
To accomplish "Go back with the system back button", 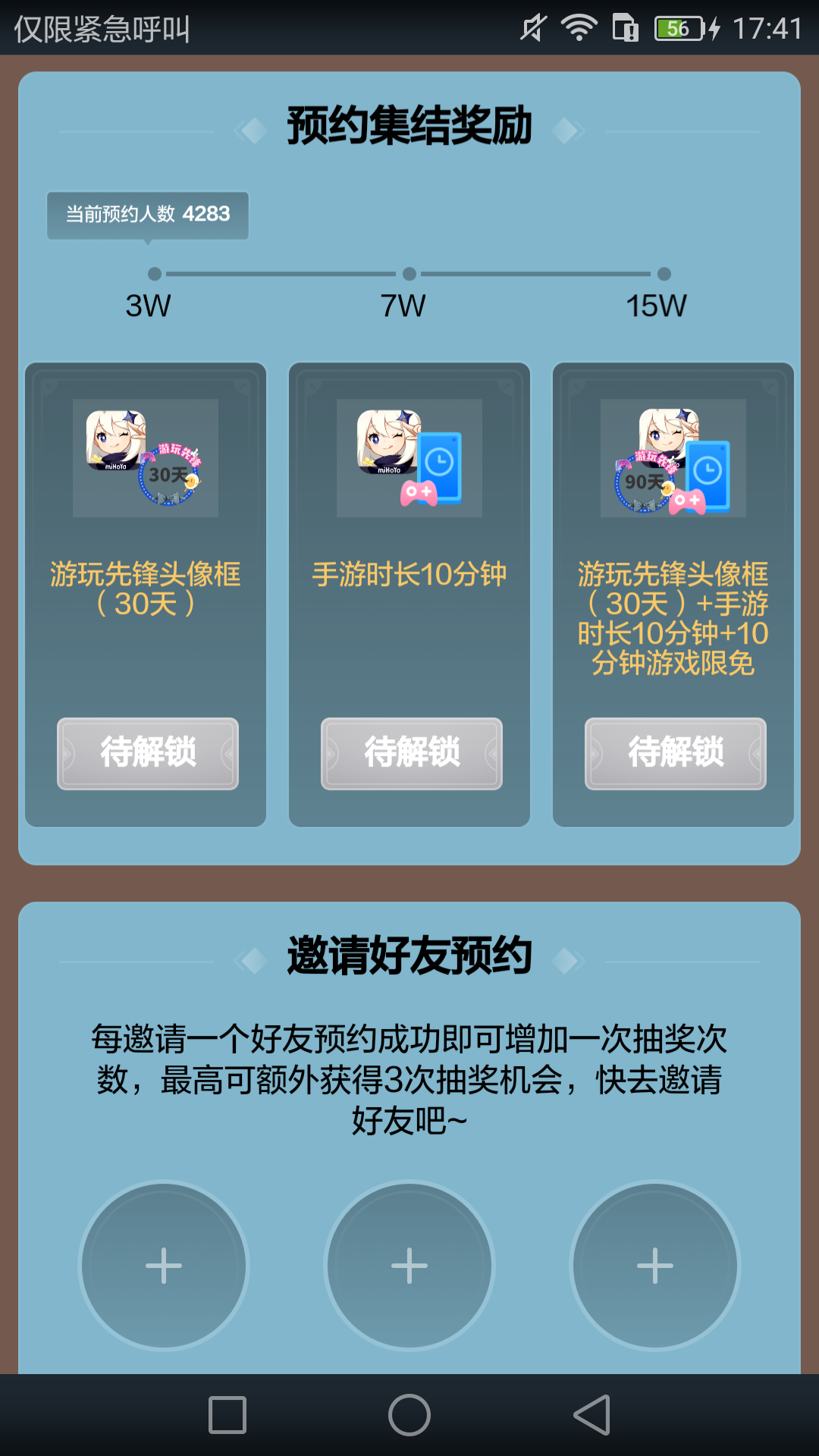I will pyautogui.click(x=592, y=1415).
